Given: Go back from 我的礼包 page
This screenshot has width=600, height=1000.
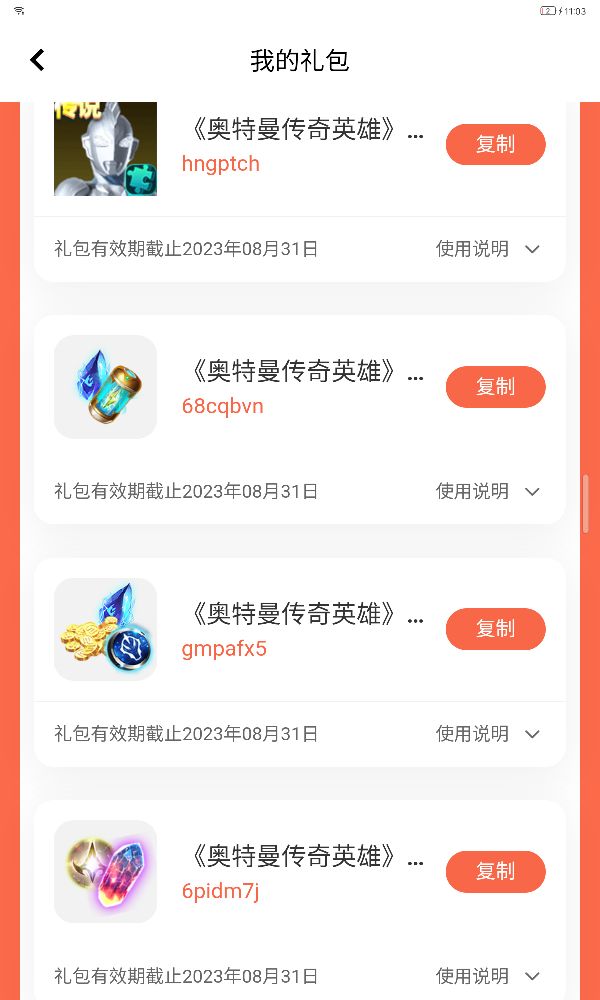Looking at the screenshot, I should pos(37,60).
